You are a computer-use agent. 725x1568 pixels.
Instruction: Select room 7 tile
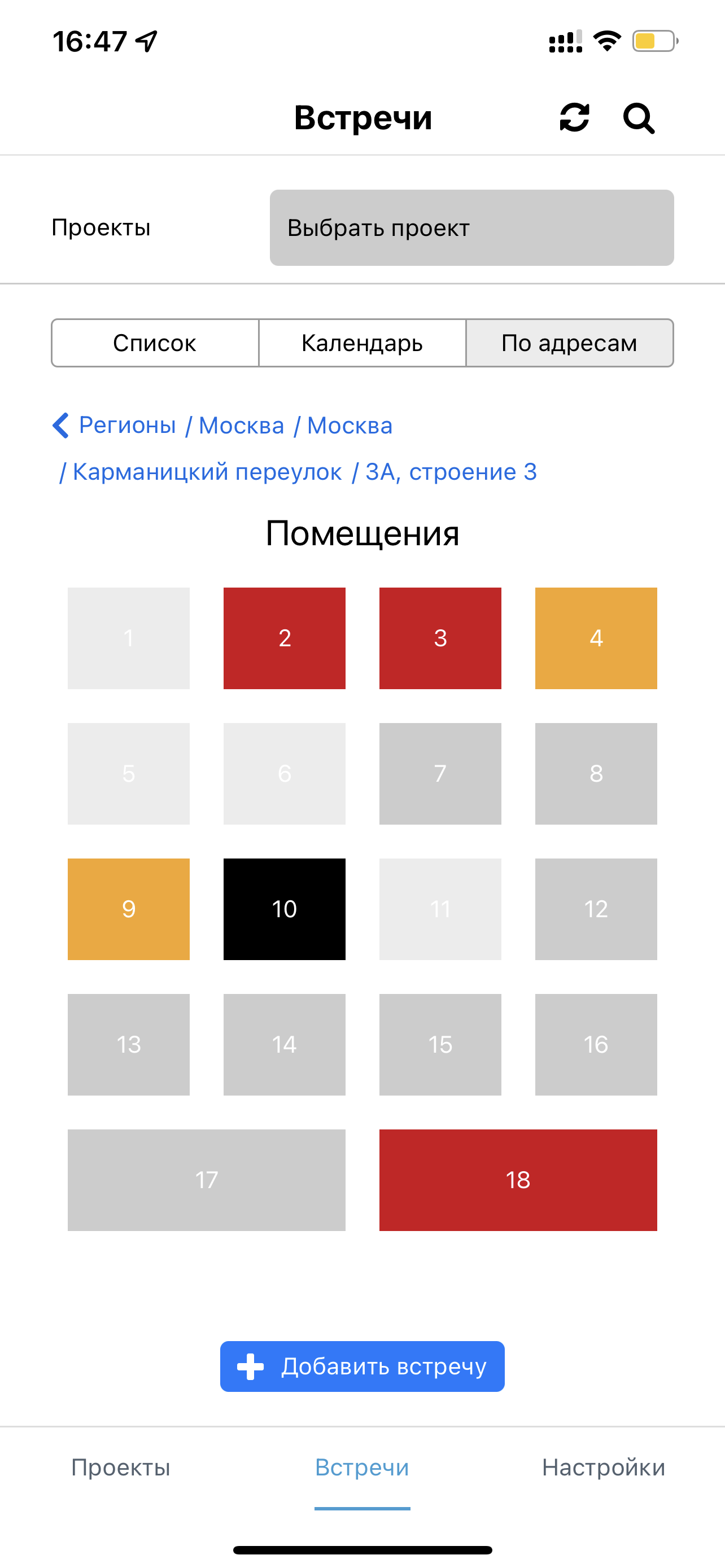[x=440, y=774]
